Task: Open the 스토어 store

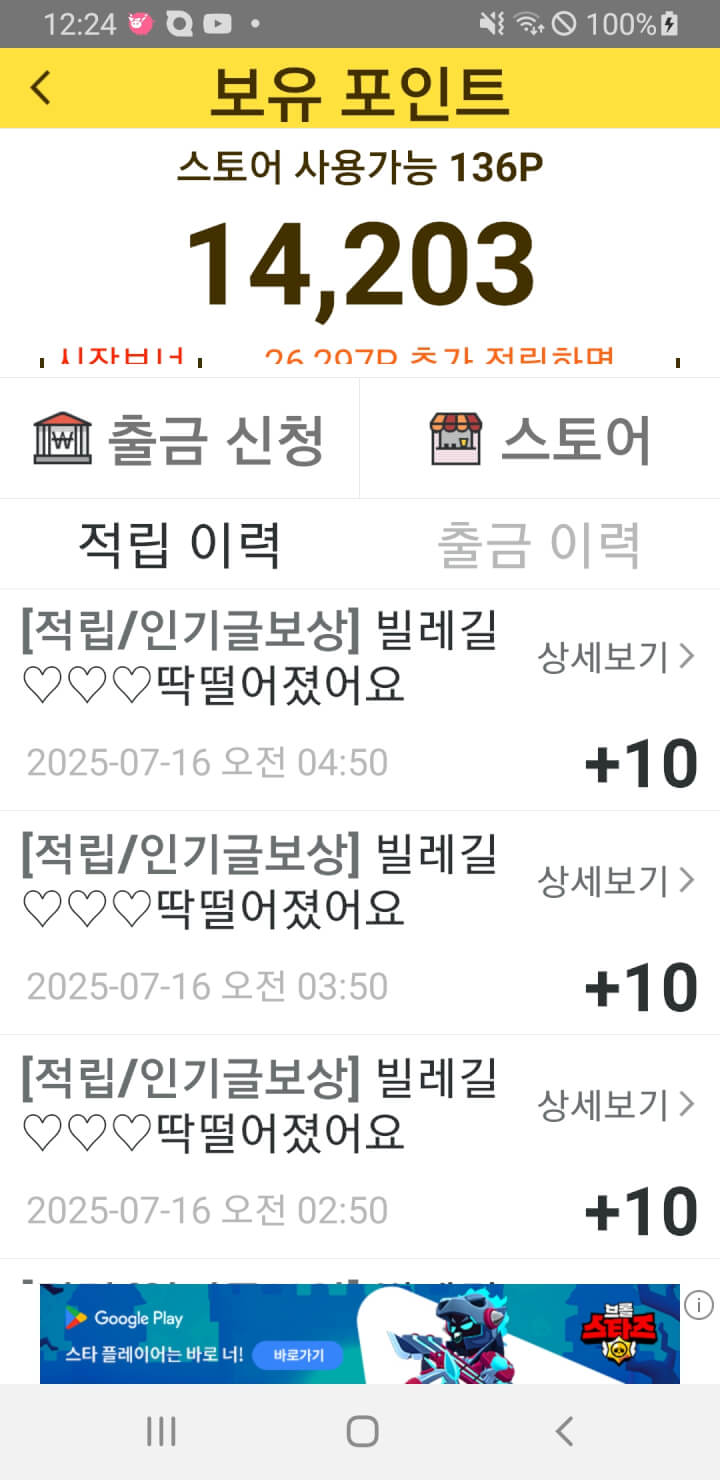Action: (540, 439)
